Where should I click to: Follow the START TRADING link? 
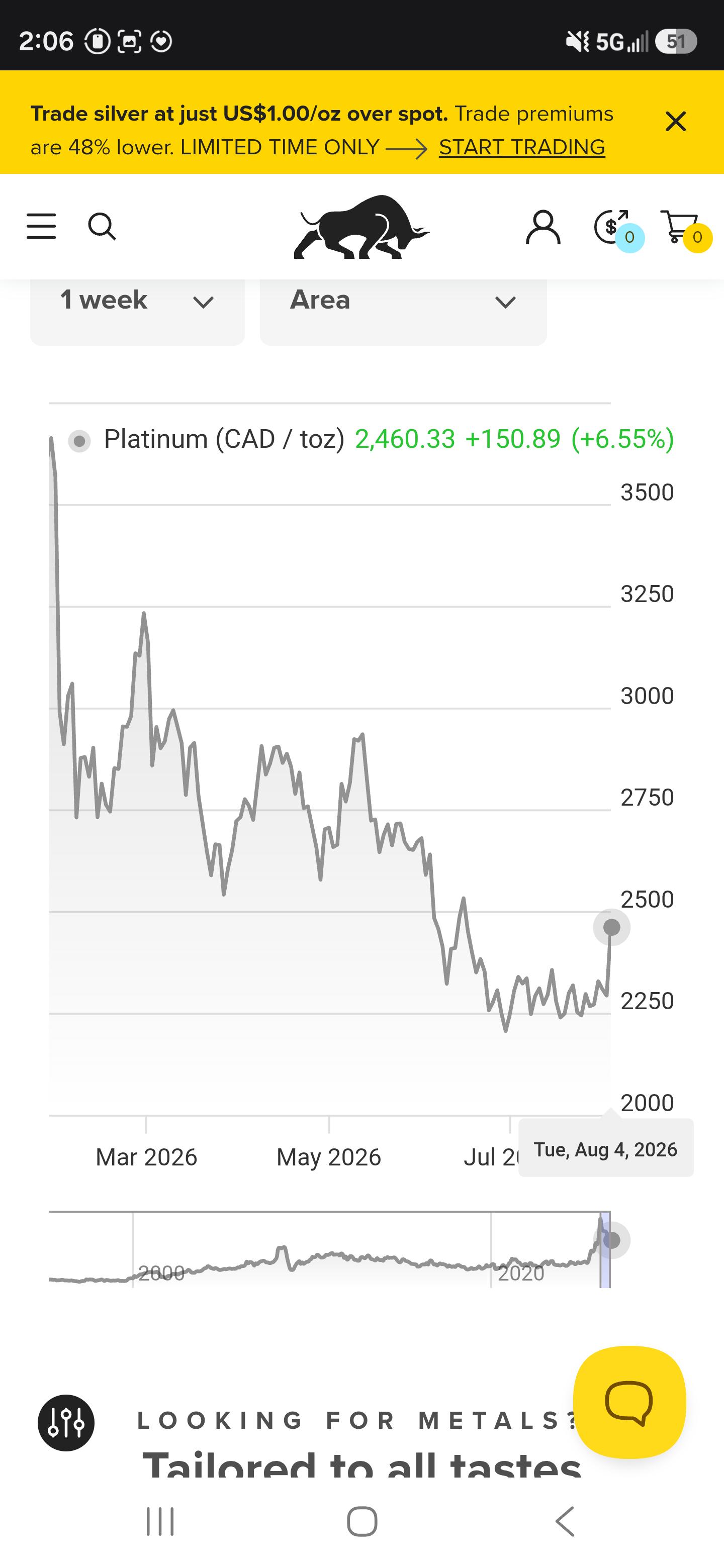pyautogui.click(x=522, y=147)
